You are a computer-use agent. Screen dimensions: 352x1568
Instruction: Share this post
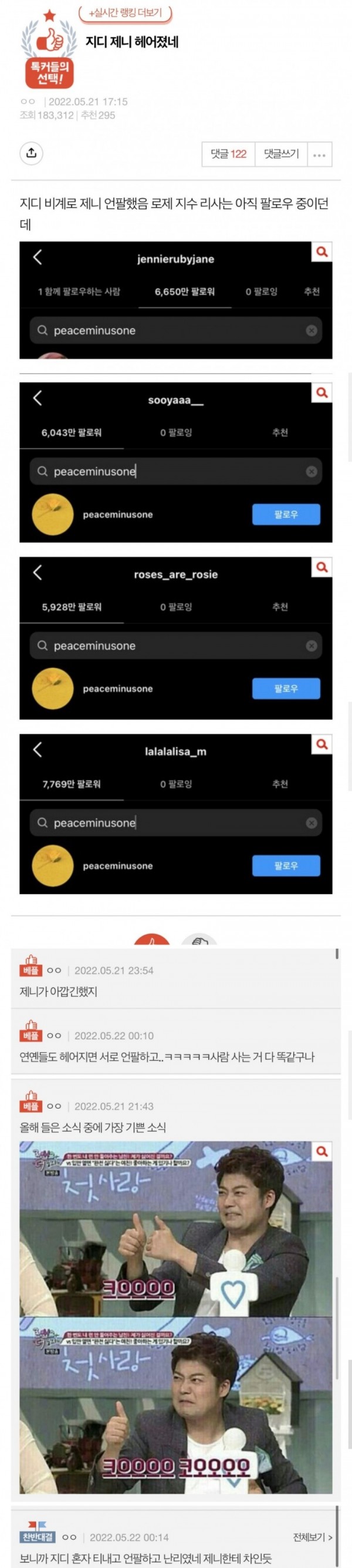click(32, 153)
